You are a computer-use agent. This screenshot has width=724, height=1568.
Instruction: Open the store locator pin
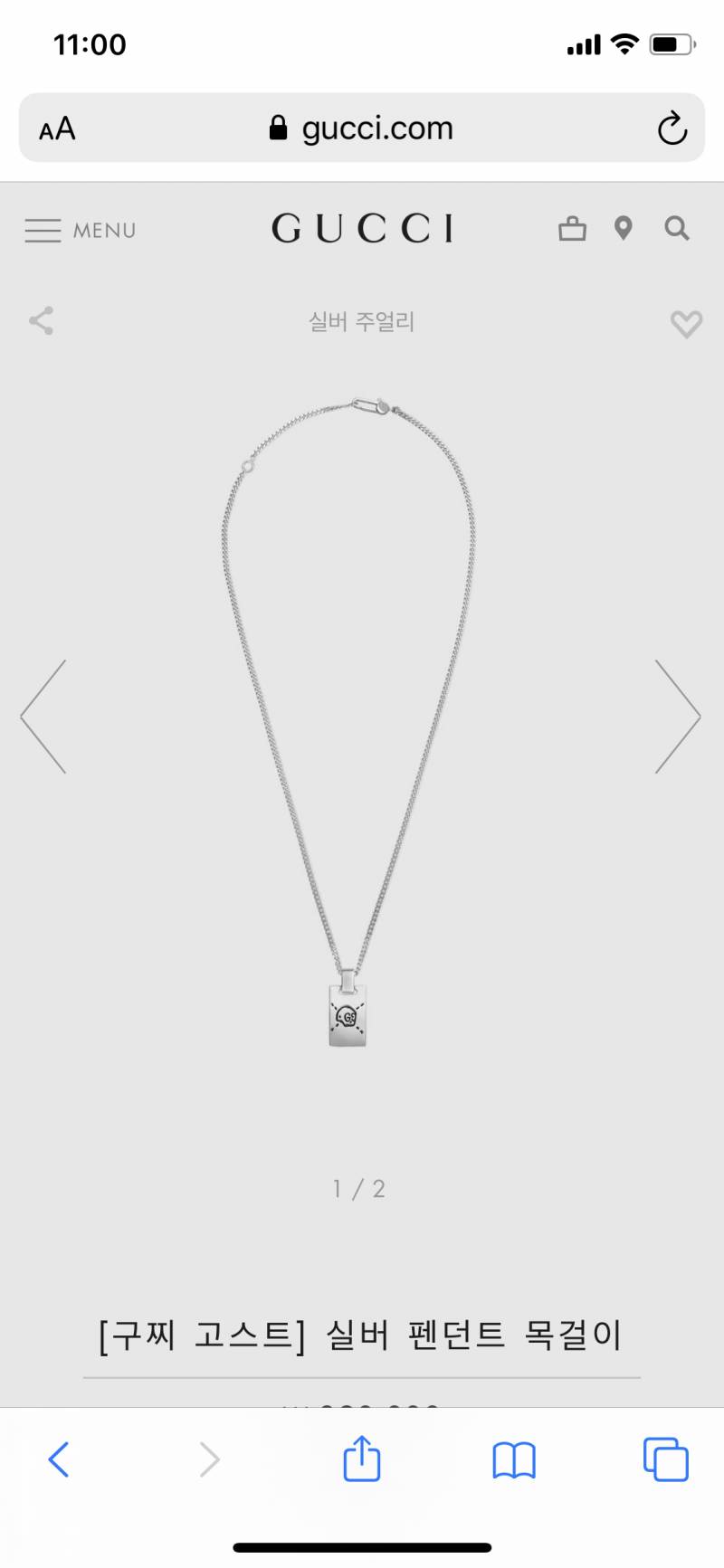pos(623,229)
